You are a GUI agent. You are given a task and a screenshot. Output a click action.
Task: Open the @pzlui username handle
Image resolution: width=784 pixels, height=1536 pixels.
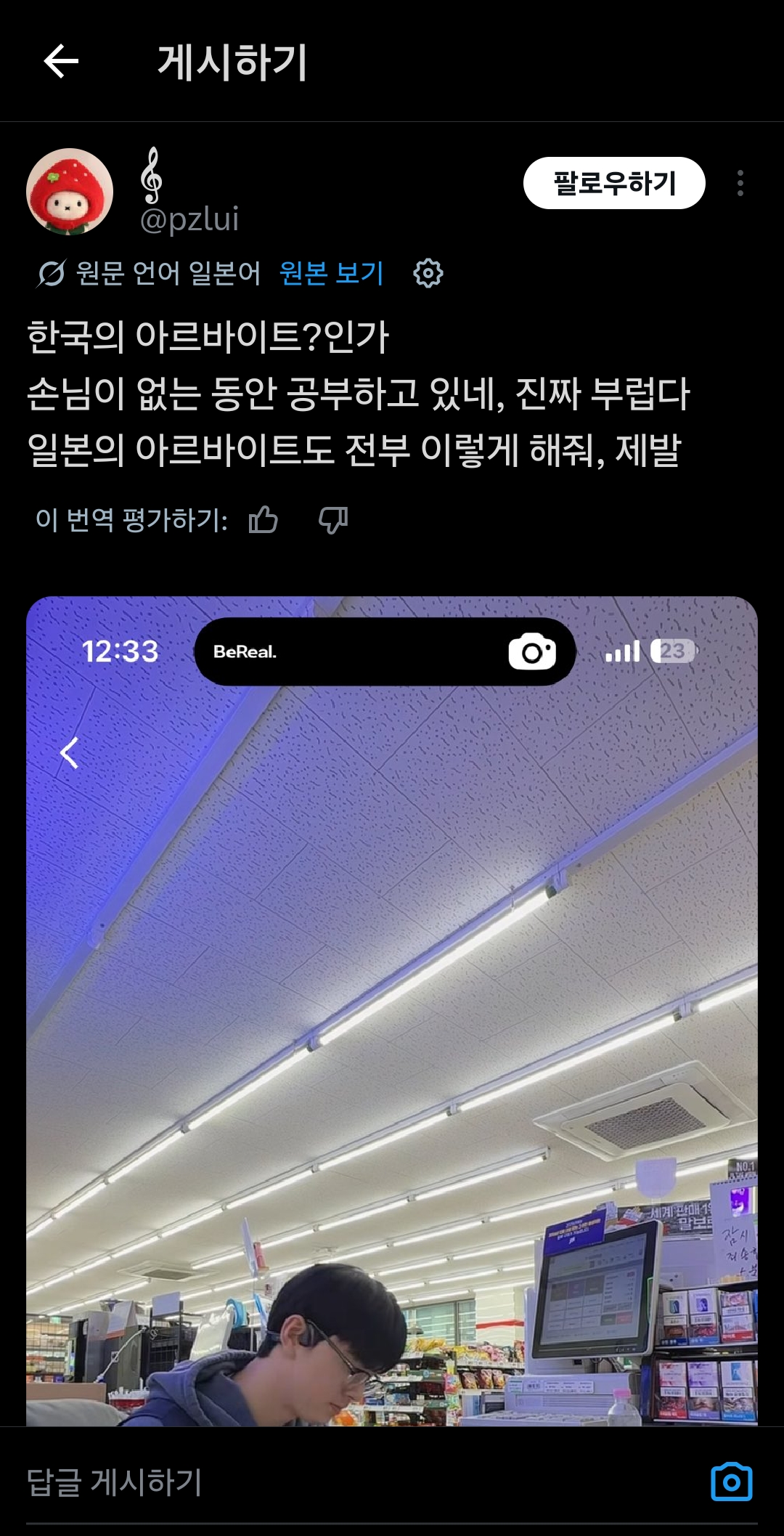pos(189,219)
